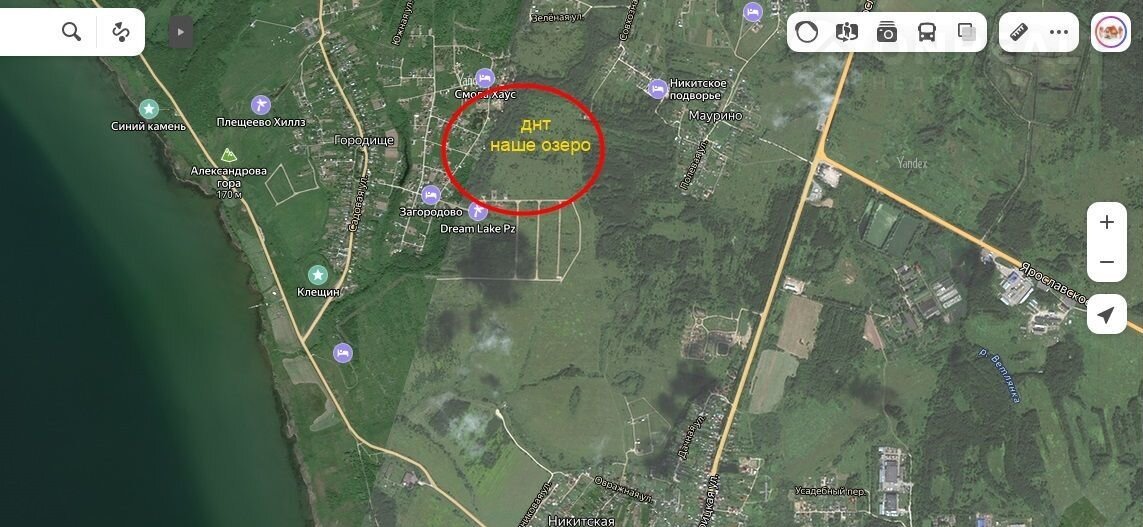This screenshot has width=1143, height=527.
Task: Zoom out the map with minus
Action: coord(1106,262)
